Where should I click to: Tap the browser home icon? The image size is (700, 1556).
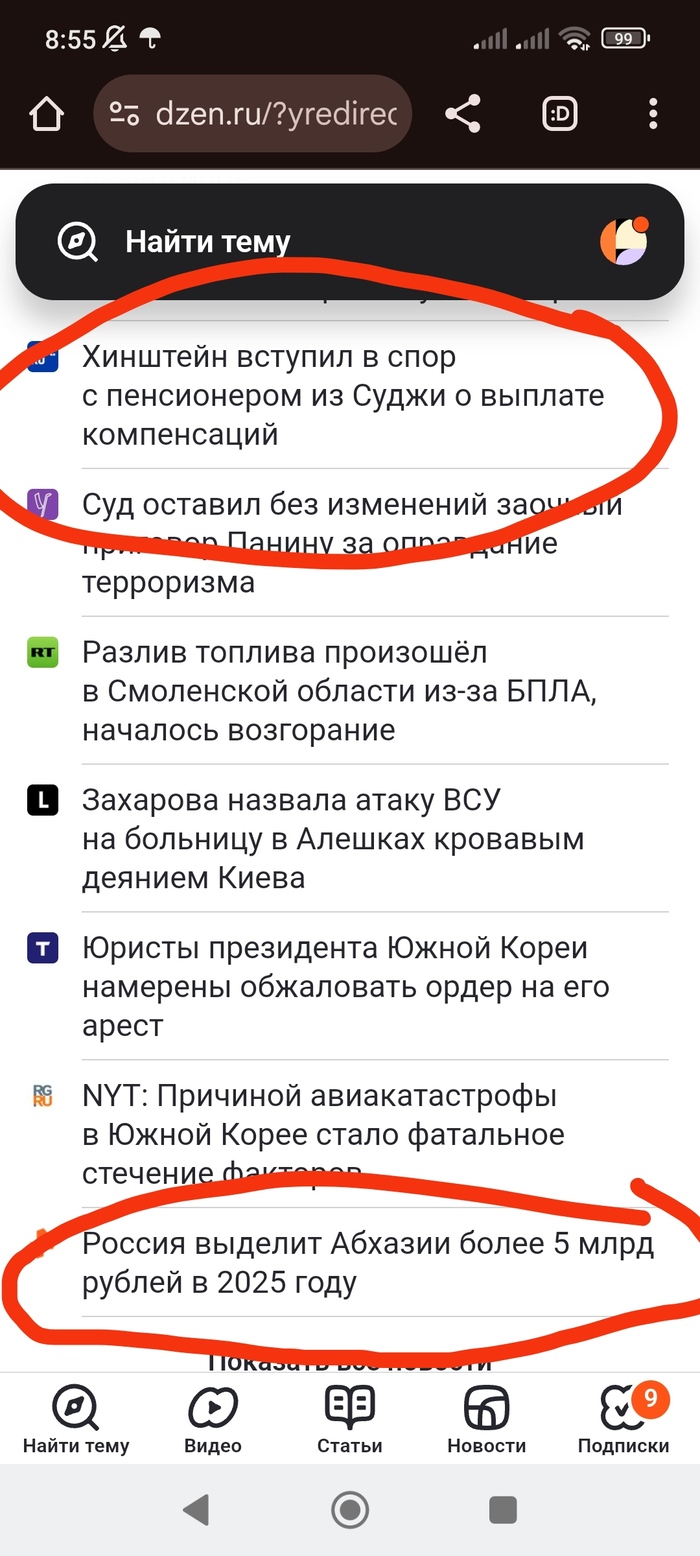(47, 114)
